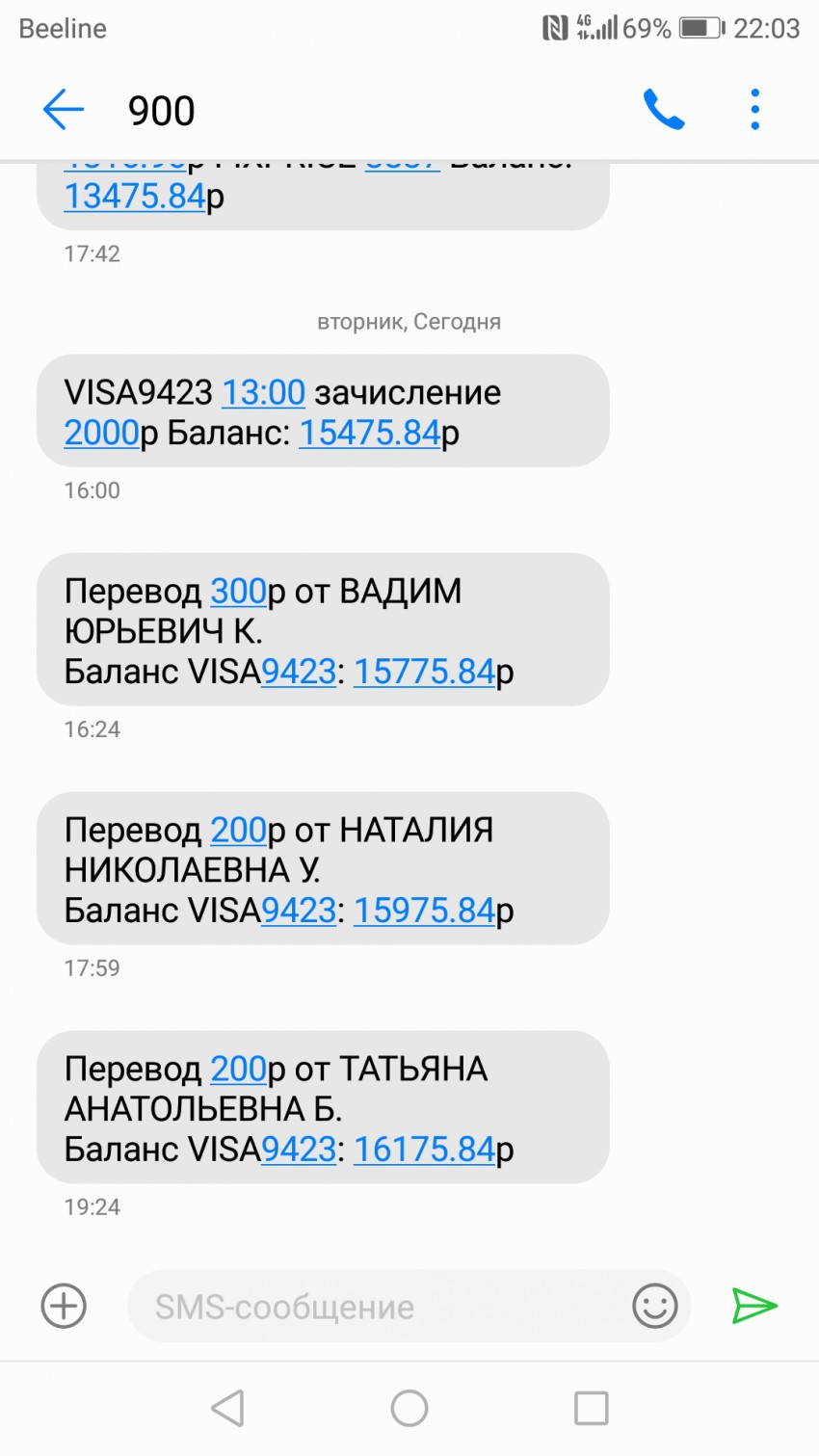The width and height of the screenshot is (819, 1456).
Task: Tap the 13475.84 balance link
Action: point(135,197)
